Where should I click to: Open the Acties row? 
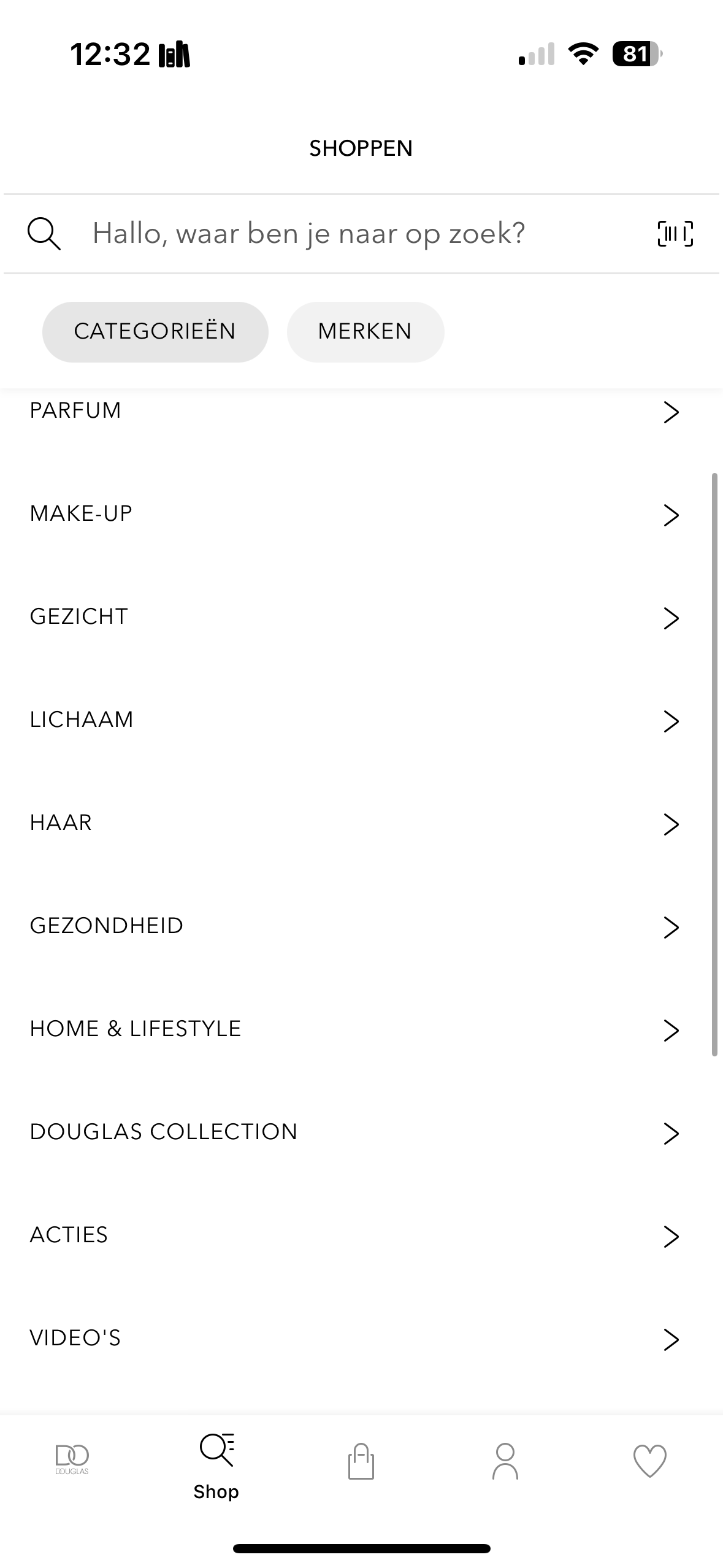pyautogui.click(x=356, y=1236)
